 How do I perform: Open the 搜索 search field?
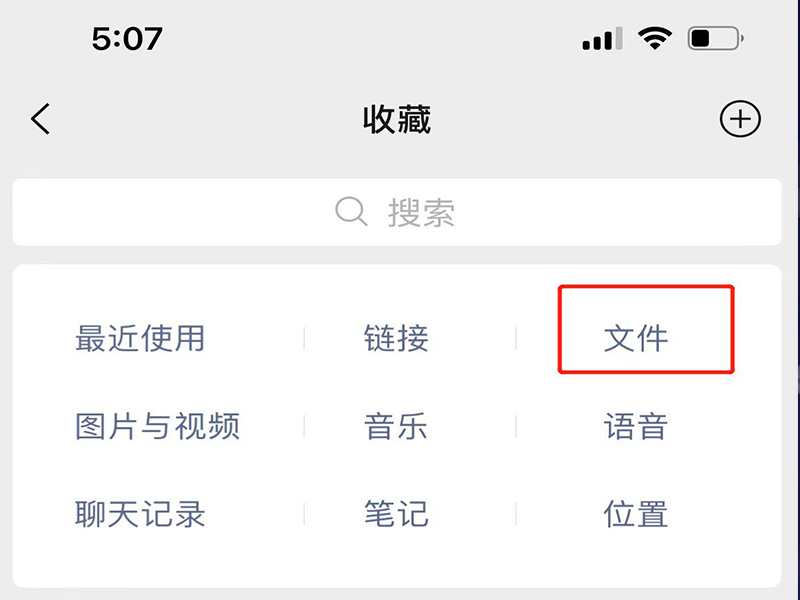[x=397, y=212]
